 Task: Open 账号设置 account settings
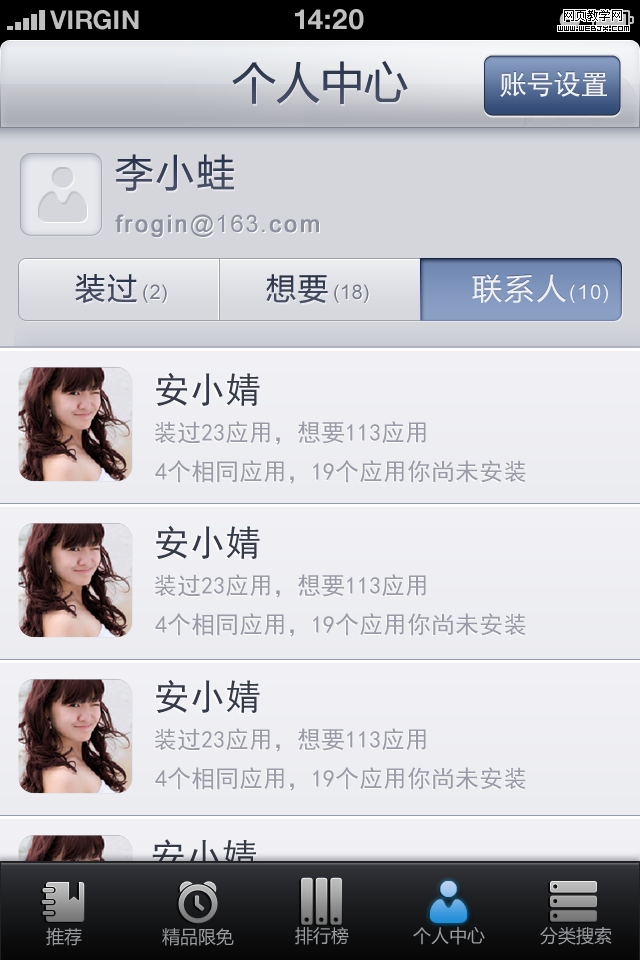[552, 86]
